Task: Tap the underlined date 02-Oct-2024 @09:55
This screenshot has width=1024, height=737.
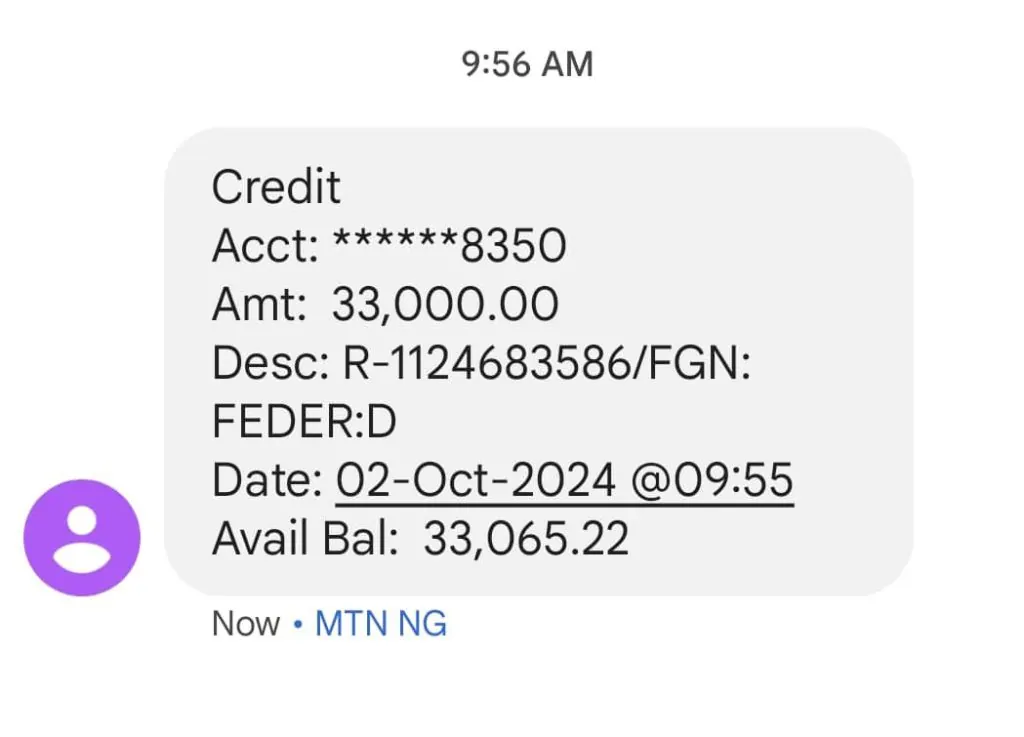Action: 564,481
